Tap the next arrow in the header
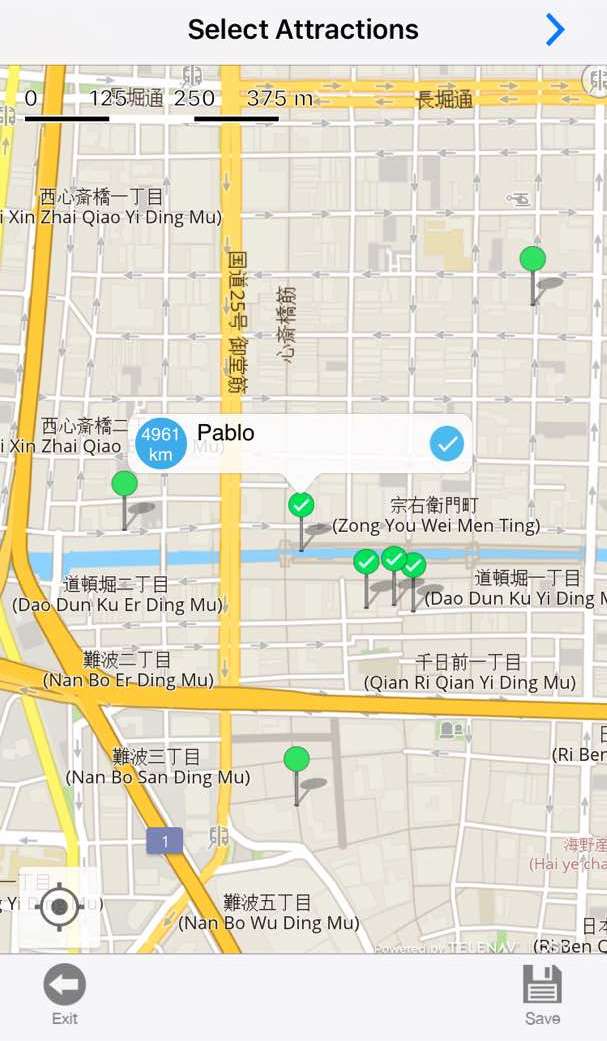 coord(555,30)
